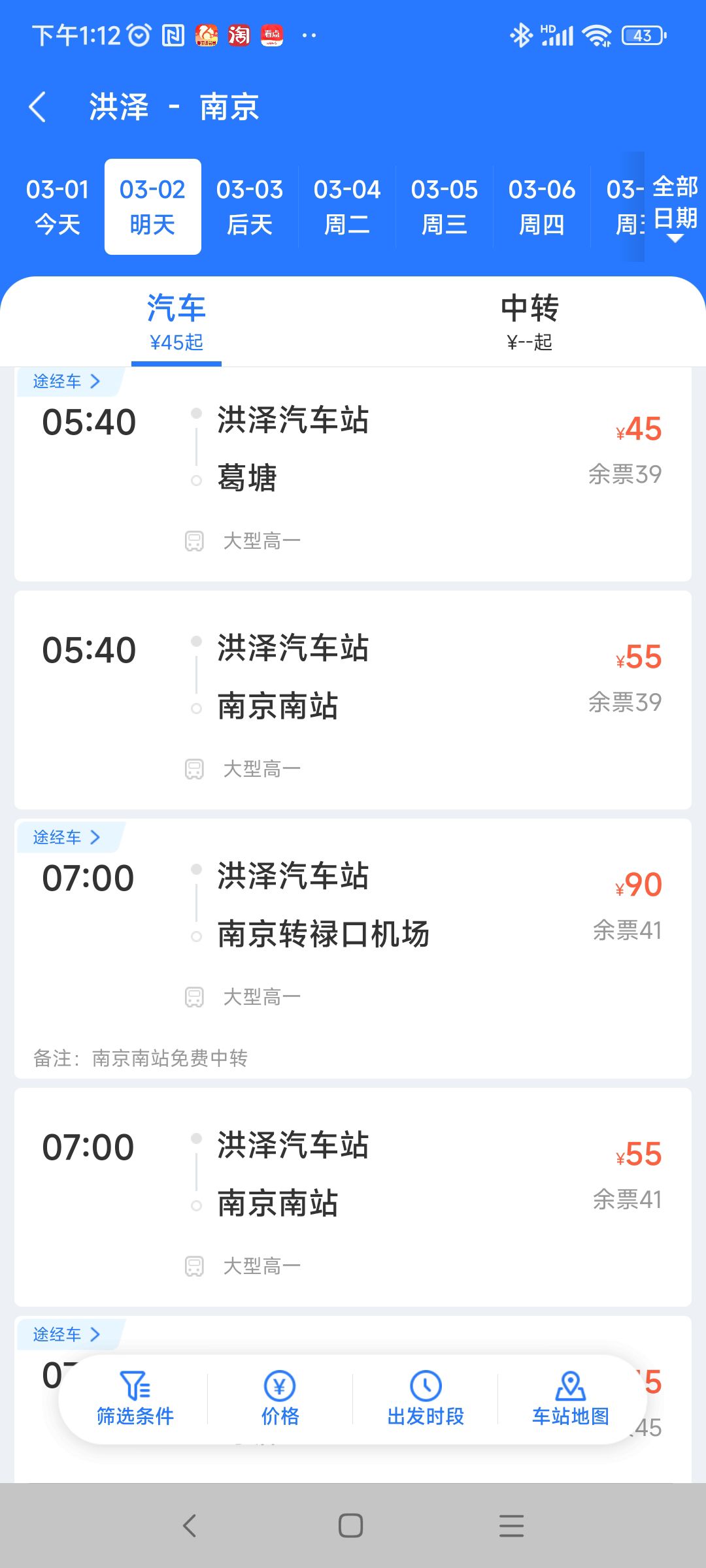Tap 途经车 tag on 葛塘 trip

point(67,381)
